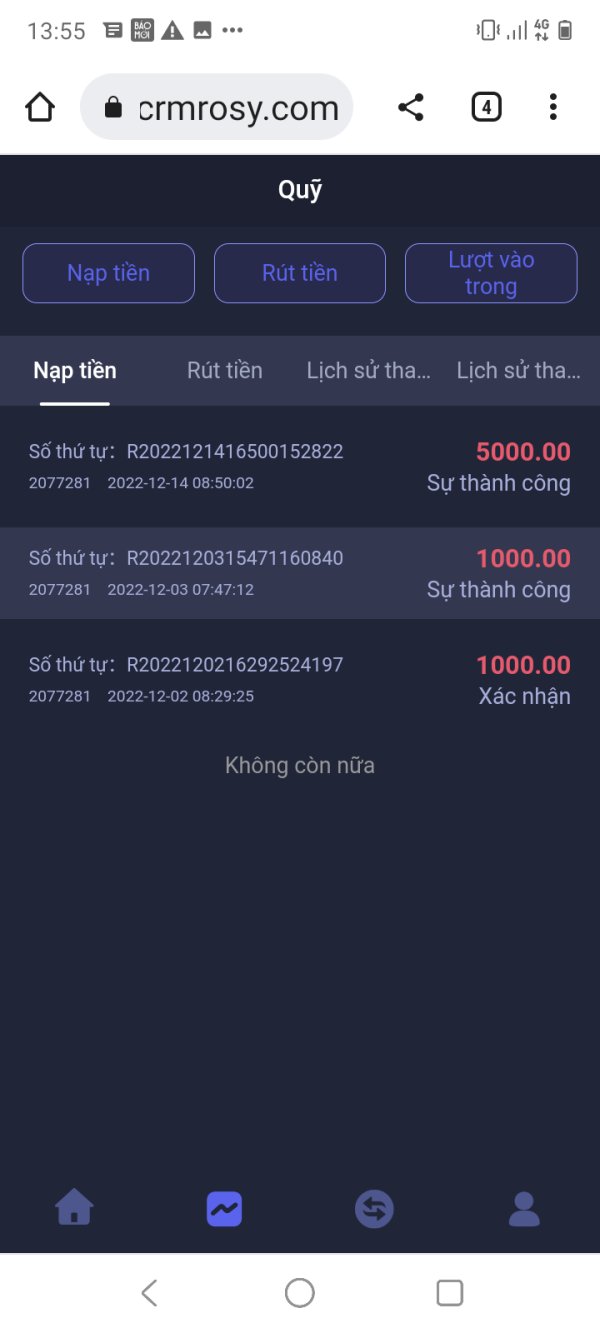
Task: Open the browser overflow menu
Action: pyautogui.click(x=553, y=107)
